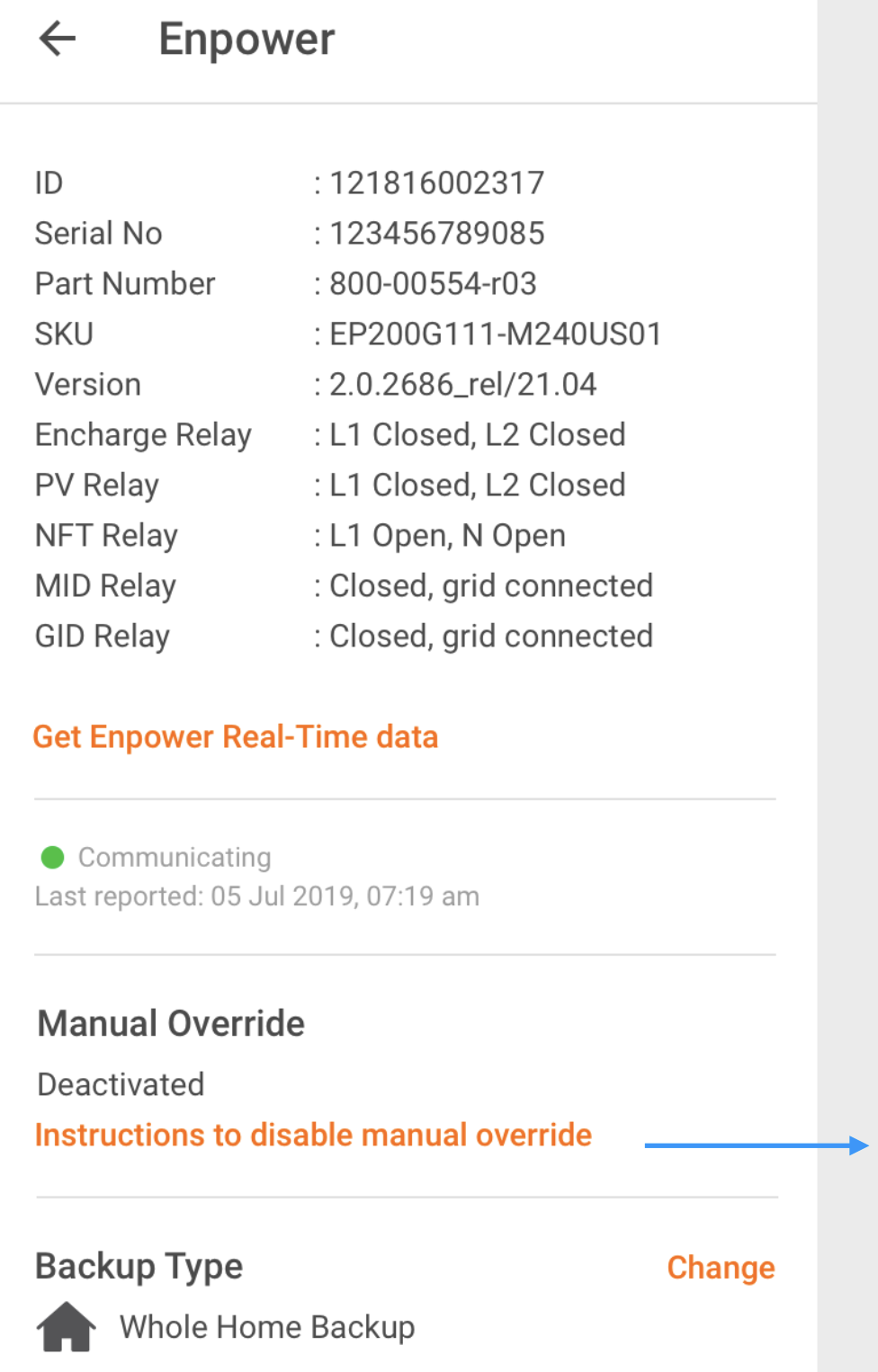This screenshot has width=878, height=1372.
Task: Click the MID Relay grid connected status
Action: click(490, 585)
